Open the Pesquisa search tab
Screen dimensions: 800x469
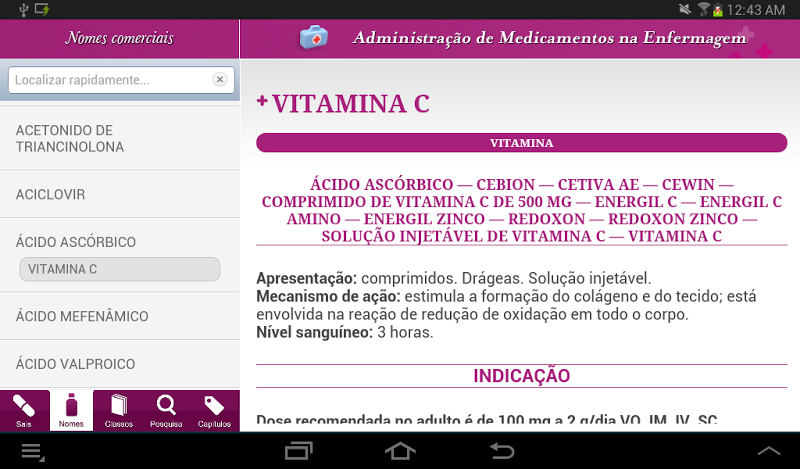166,410
